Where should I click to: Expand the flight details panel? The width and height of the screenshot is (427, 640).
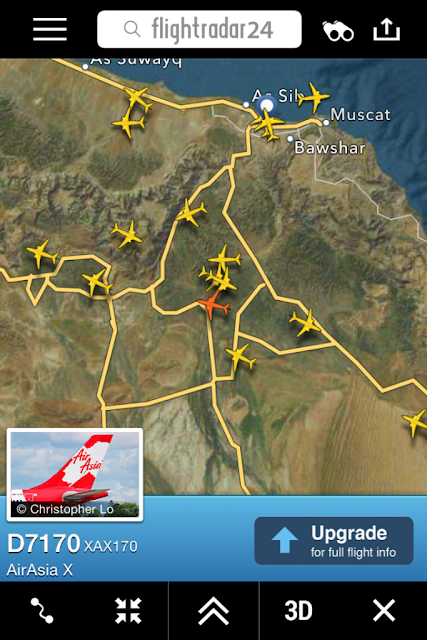[214, 611]
